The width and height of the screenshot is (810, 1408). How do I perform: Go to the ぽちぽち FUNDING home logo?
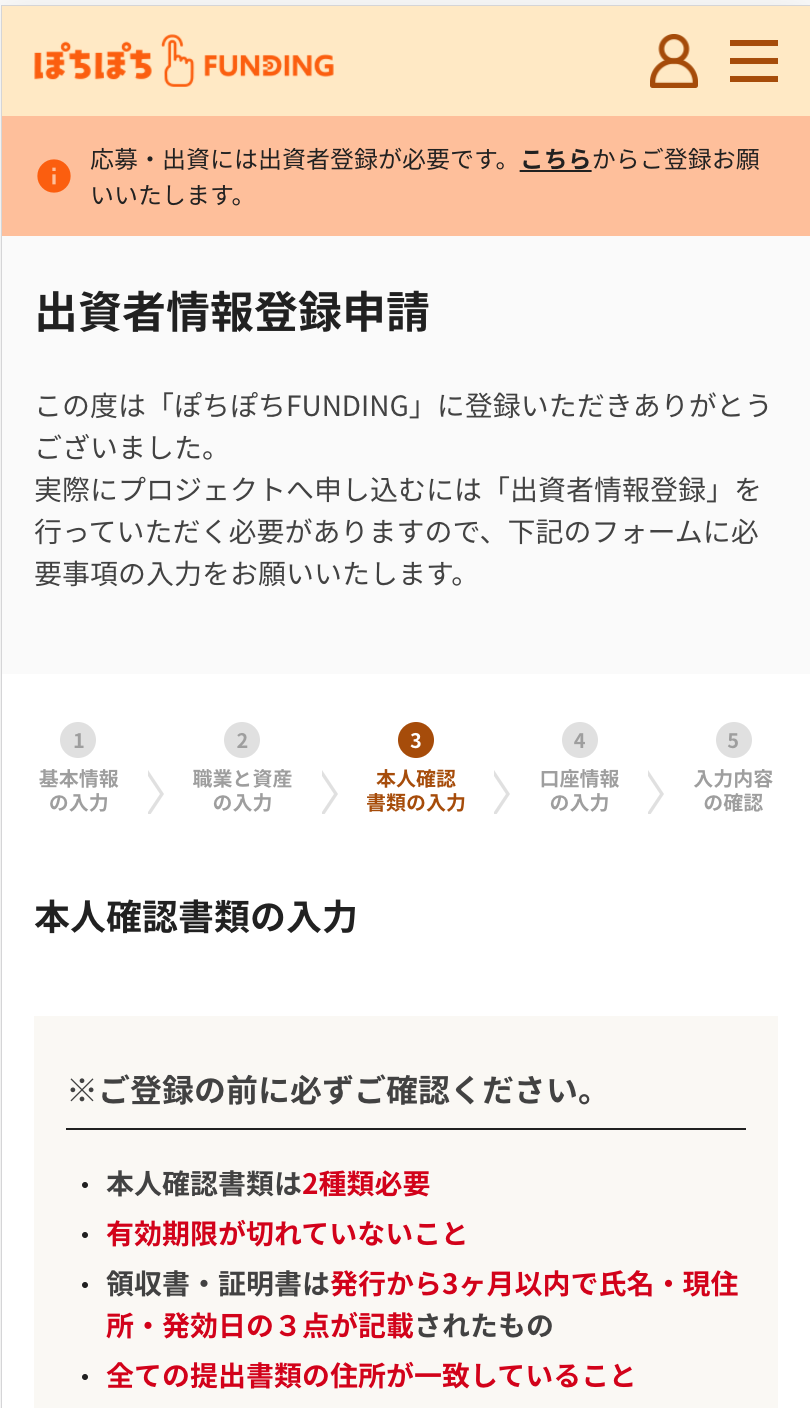184,62
